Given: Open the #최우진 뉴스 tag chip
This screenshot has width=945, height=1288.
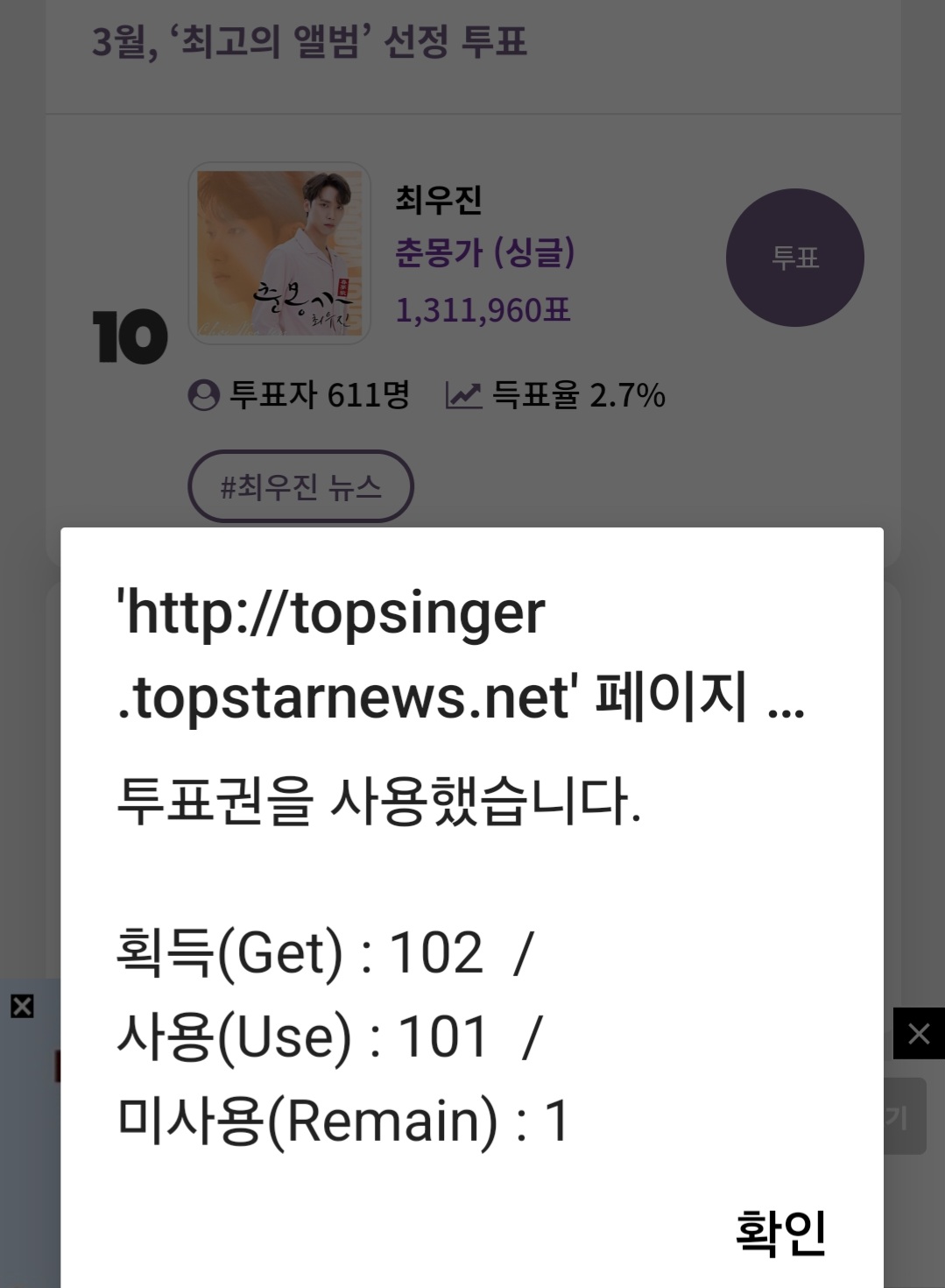Looking at the screenshot, I should point(300,486).
